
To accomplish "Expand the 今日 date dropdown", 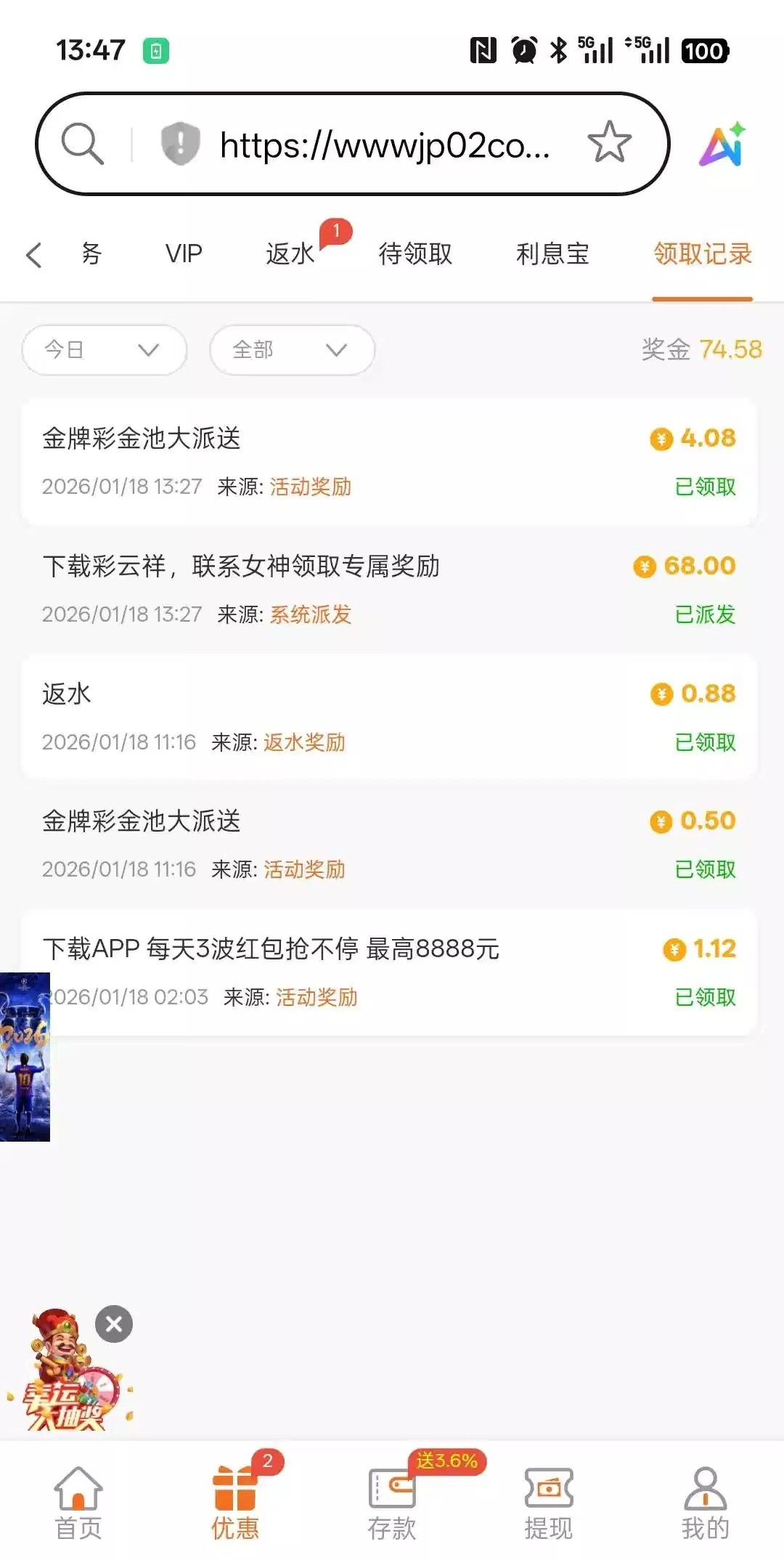I will (x=104, y=350).
